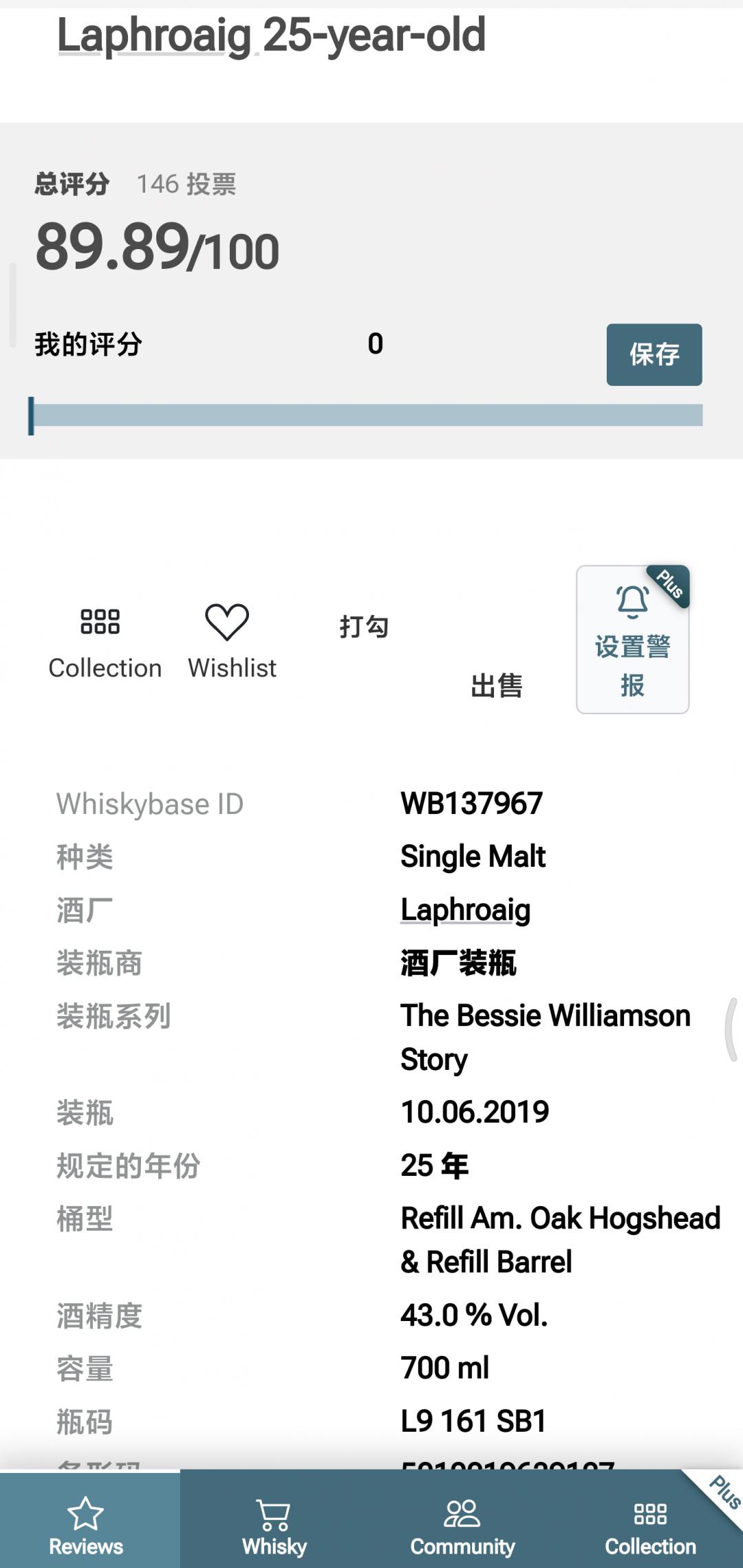Image resolution: width=743 pixels, height=1568 pixels.
Task: Tap the Laphroaig 25-year-old title
Action: click(x=272, y=37)
